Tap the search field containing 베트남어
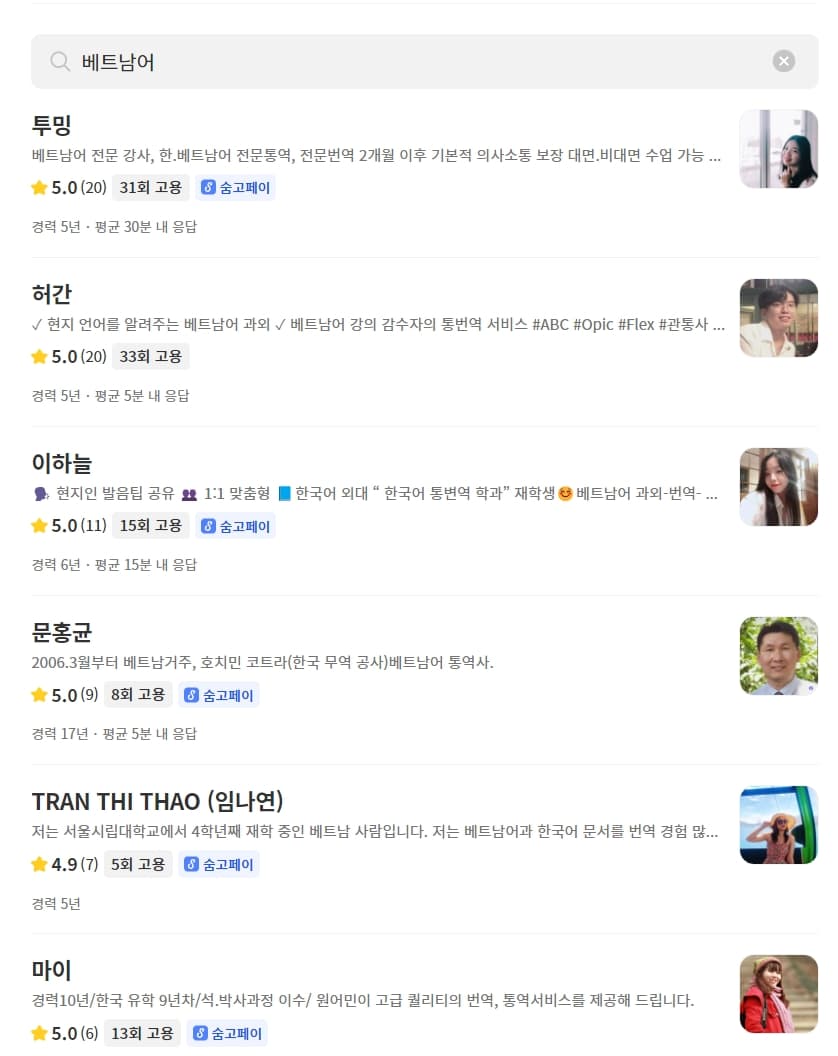Image resolution: width=838 pixels, height=1056 pixels. point(400,62)
